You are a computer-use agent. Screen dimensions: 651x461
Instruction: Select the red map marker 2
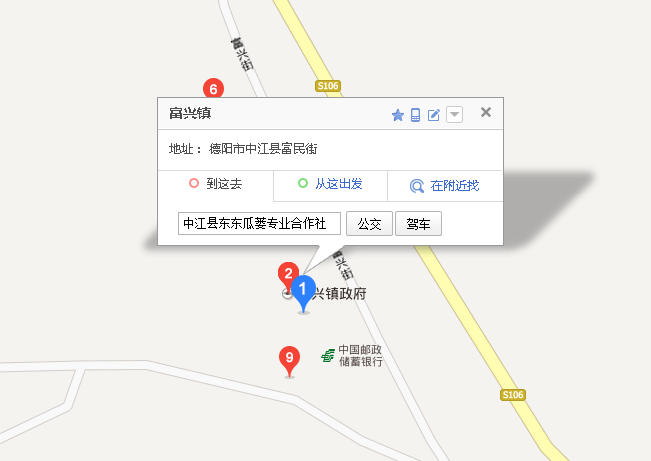pyautogui.click(x=288, y=274)
